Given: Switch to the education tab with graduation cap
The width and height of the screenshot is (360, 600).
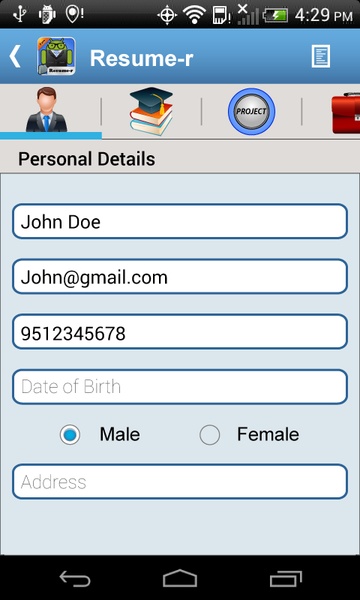Looking at the screenshot, I should click(151, 111).
